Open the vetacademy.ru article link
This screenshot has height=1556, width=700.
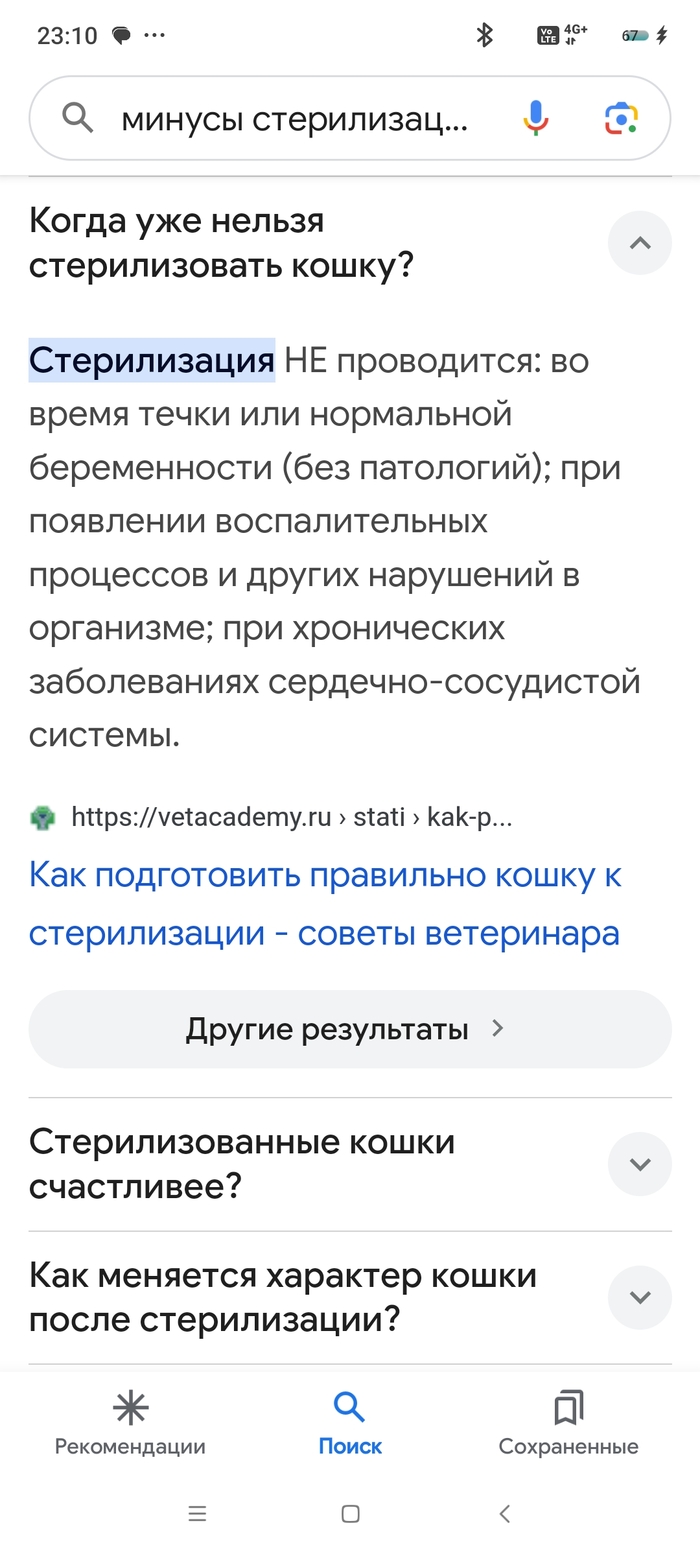[x=324, y=904]
